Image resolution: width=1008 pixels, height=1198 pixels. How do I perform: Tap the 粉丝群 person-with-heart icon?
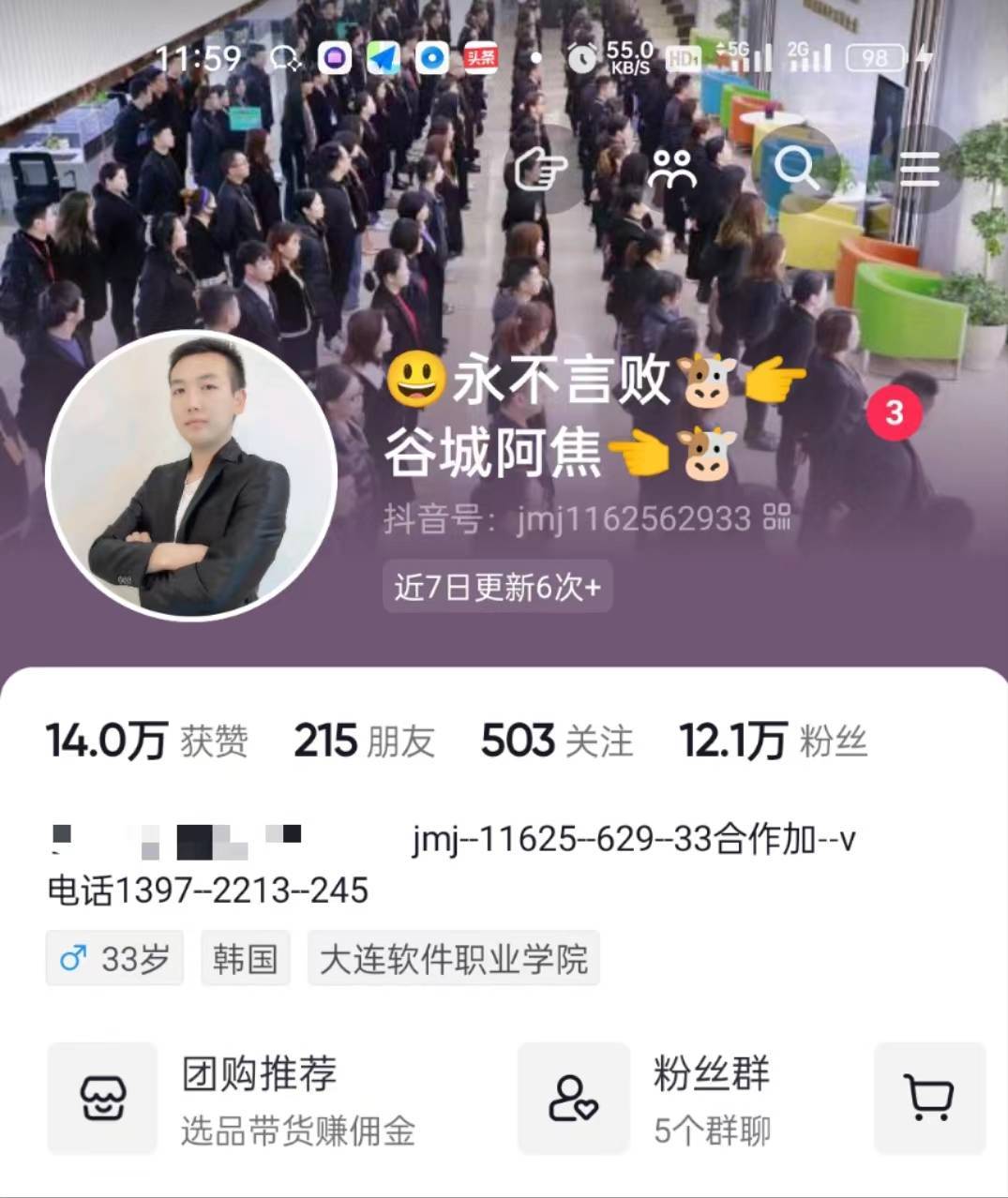pyautogui.click(x=574, y=1099)
